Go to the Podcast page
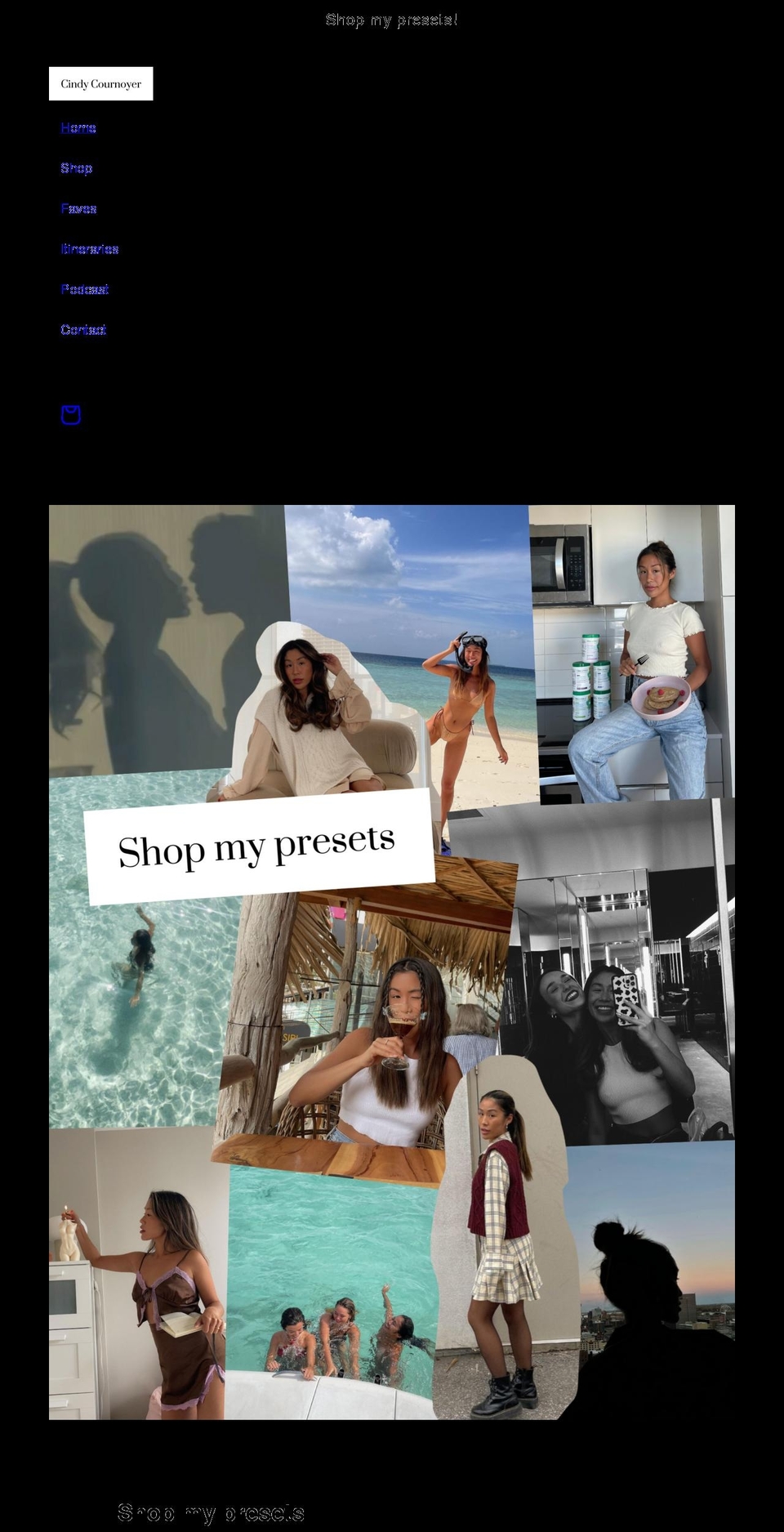The image size is (784, 1532). pyautogui.click(x=85, y=289)
